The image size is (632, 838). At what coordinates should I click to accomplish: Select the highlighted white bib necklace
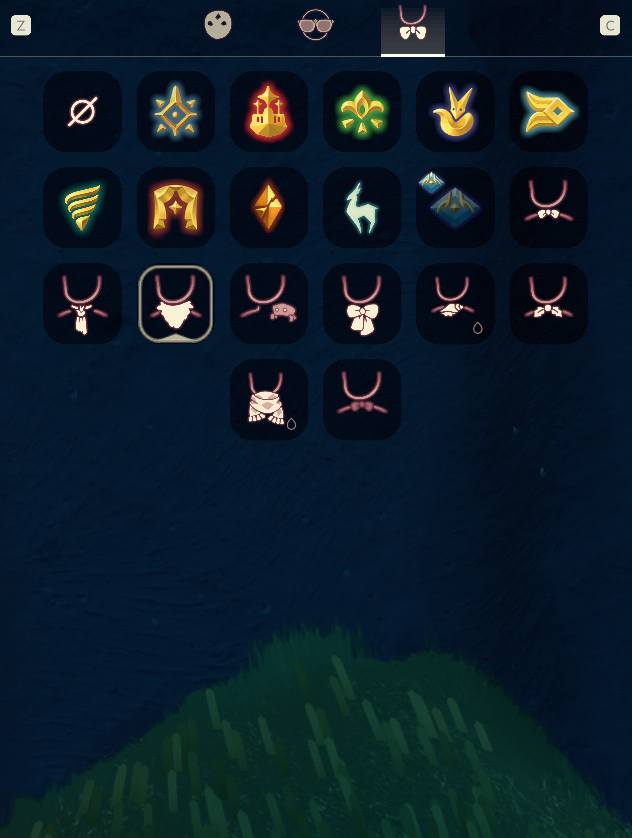[175, 304]
